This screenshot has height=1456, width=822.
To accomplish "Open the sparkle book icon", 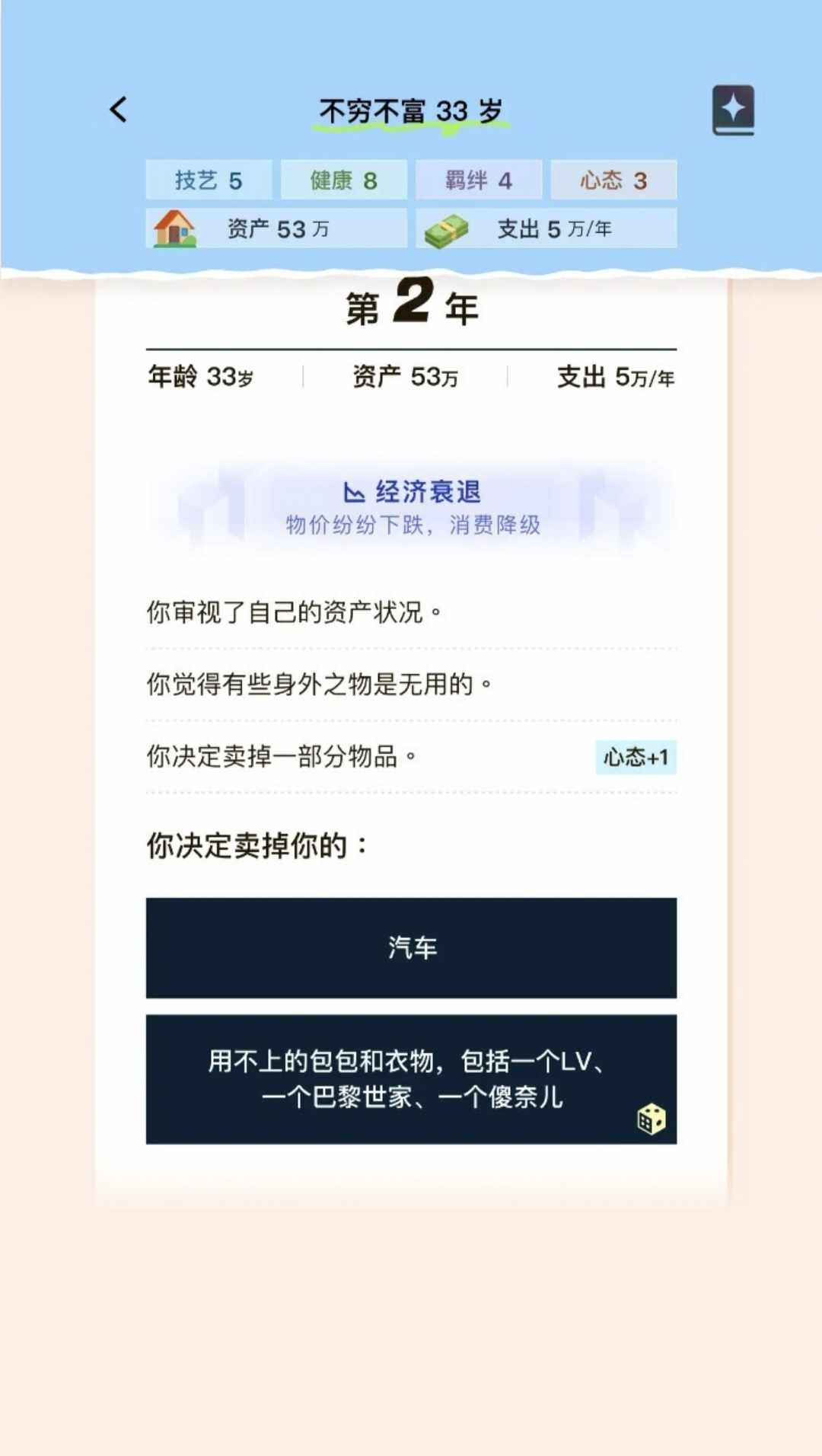I will pyautogui.click(x=732, y=110).
